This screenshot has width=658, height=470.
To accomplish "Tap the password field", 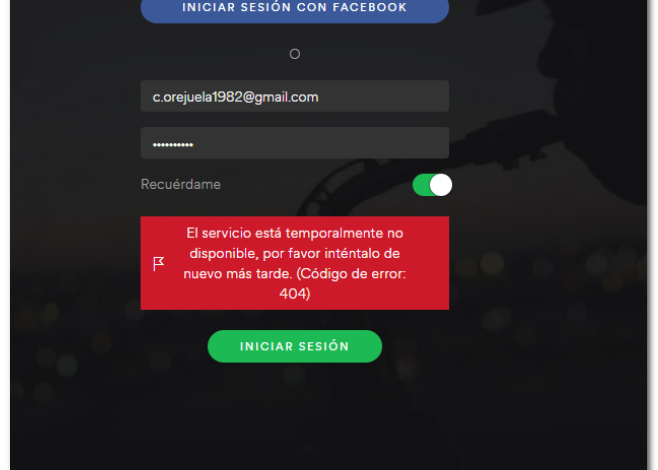I will tap(294, 143).
